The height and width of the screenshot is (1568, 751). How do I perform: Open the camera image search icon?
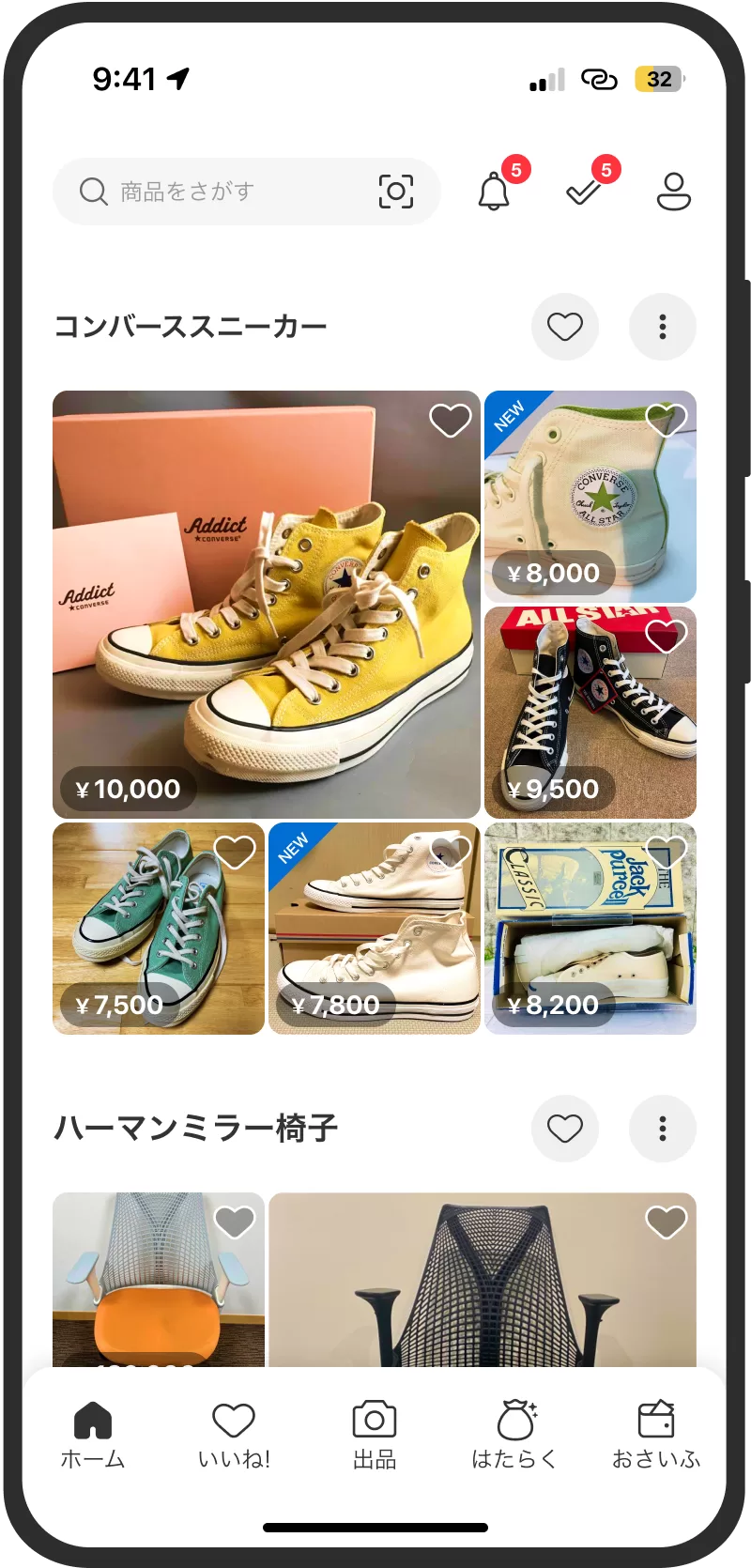[x=395, y=192]
